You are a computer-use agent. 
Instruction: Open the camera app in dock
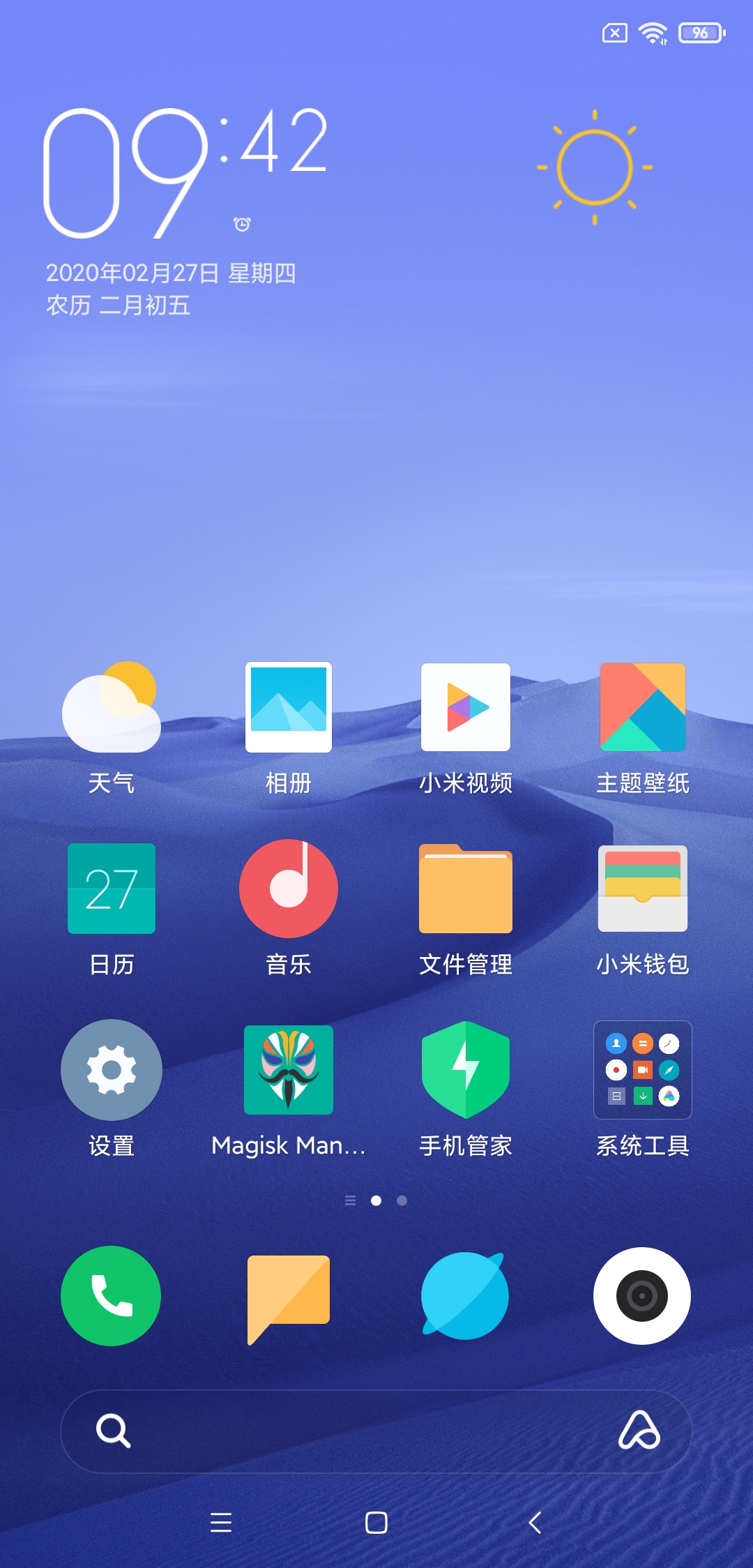coord(642,1296)
